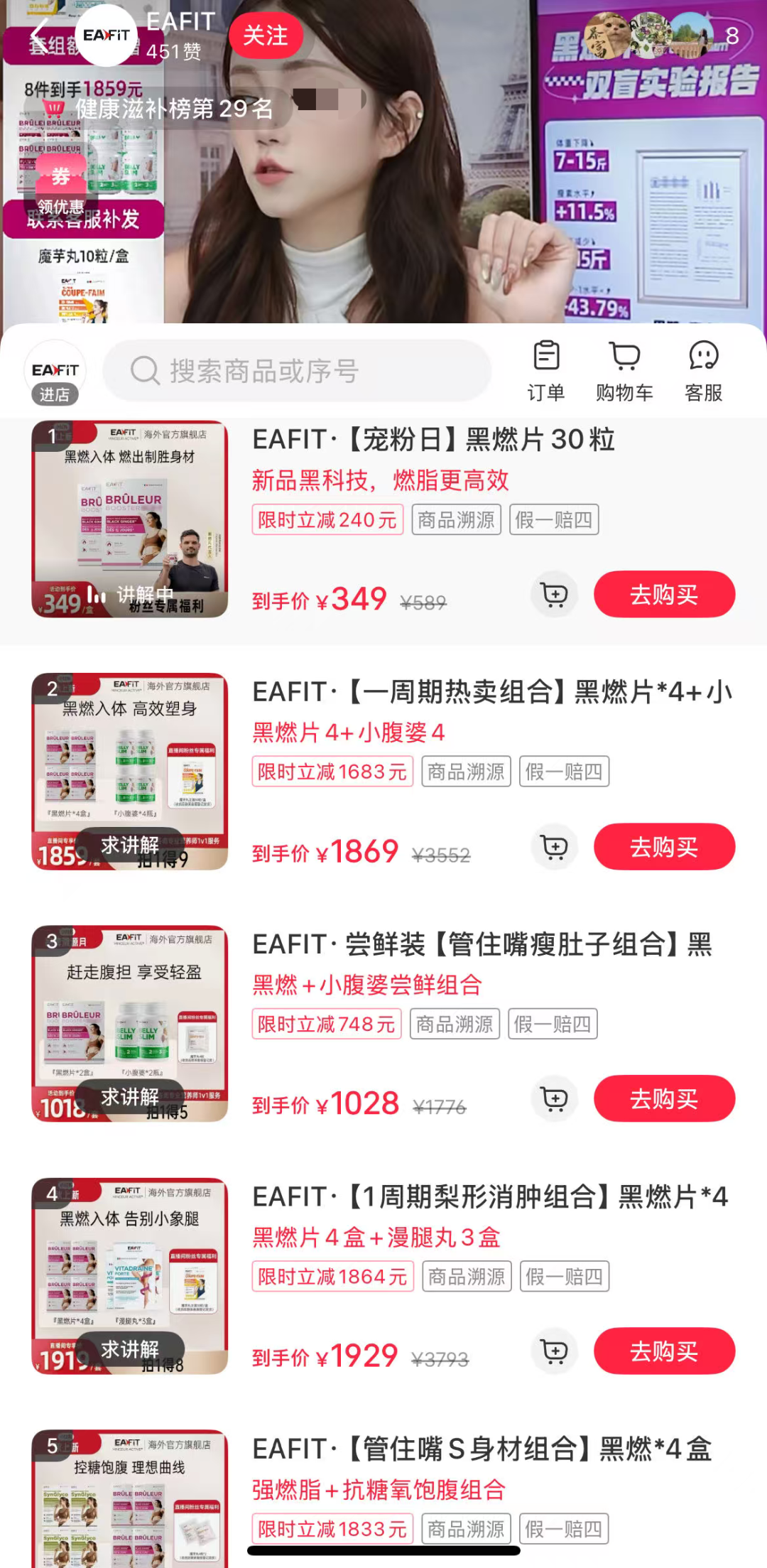Buy the 黑燃片 30 粒 at ¥349
The height and width of the screenshot is (1568, 767).
coord(664,595)
